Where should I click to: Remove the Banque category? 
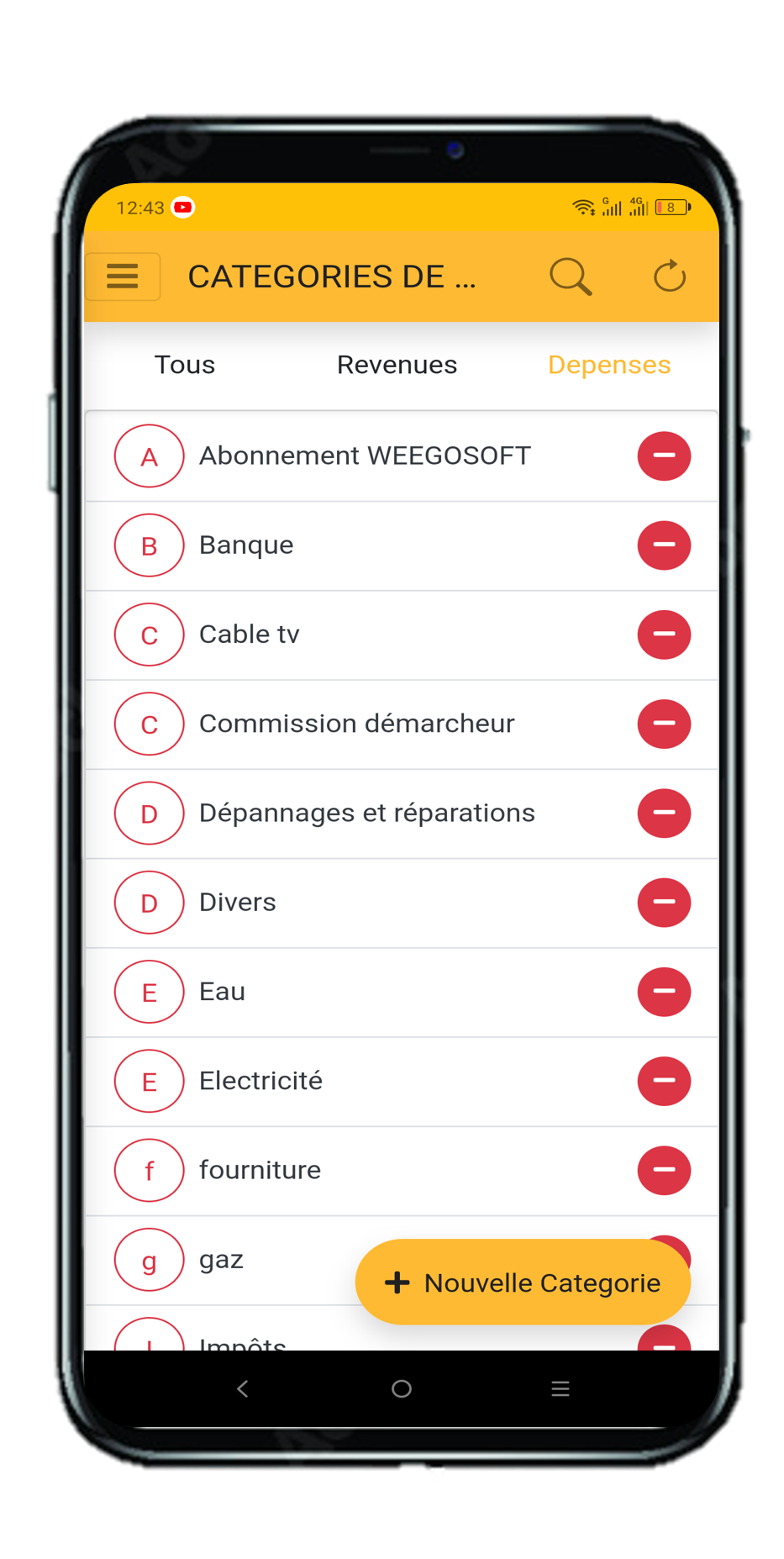(x=664, y=545)
